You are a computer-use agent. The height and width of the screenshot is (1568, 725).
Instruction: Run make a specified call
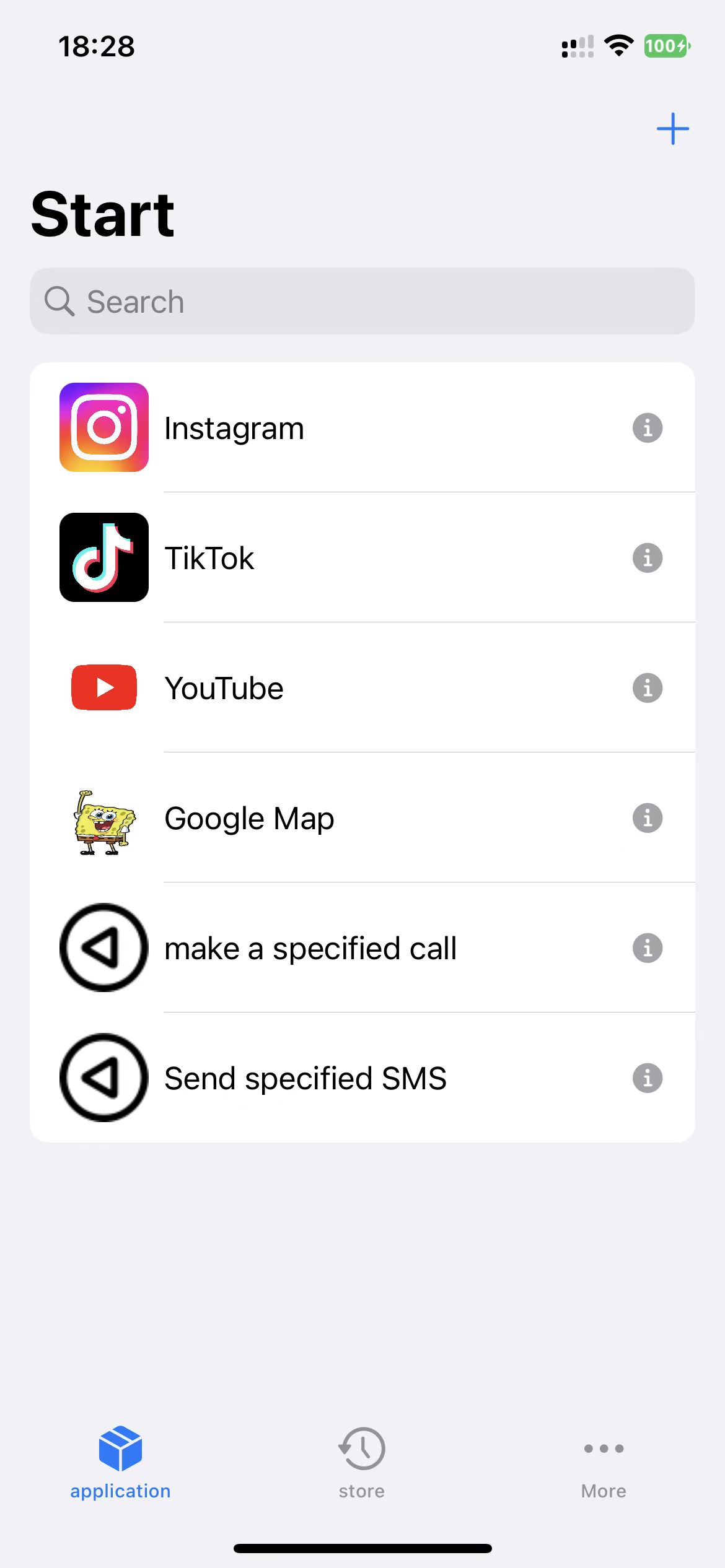[x=310, y=948]
